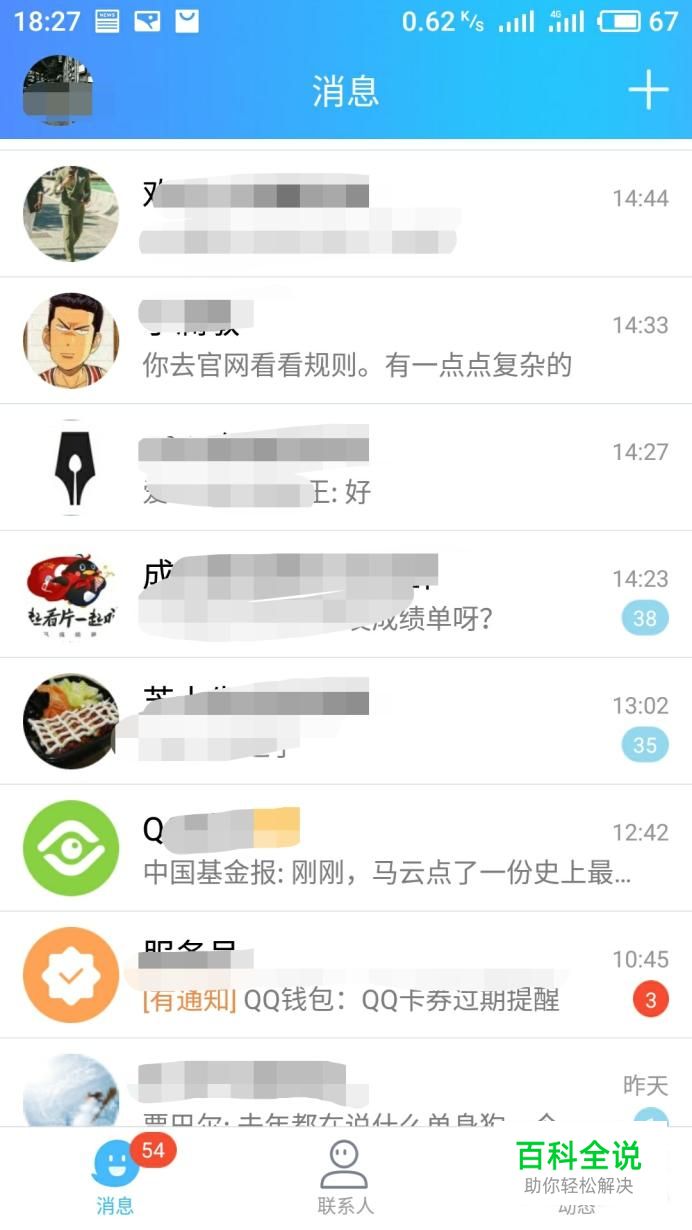Tap the plus icon in the header

(x=648, y=90)
